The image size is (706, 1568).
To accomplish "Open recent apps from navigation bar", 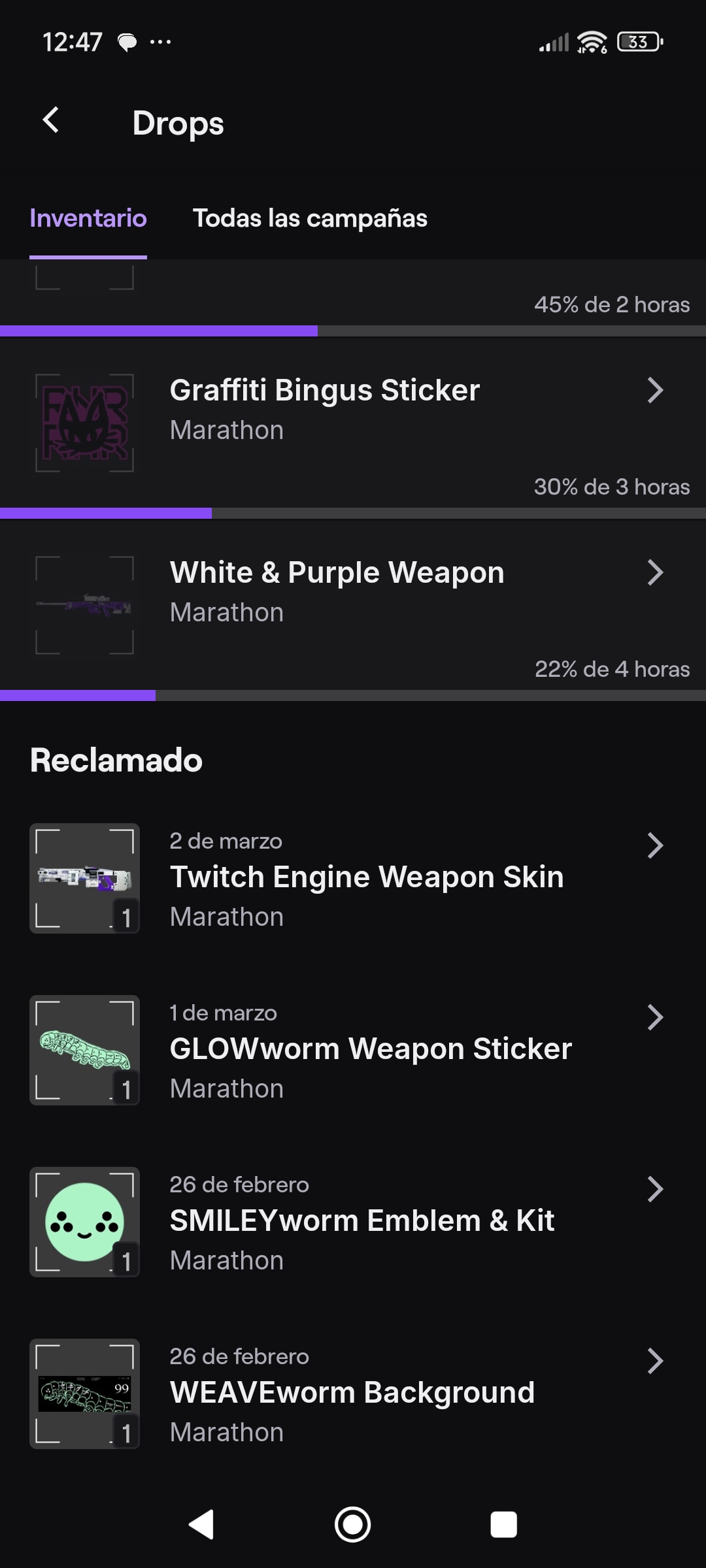I will coord(503,1525).
